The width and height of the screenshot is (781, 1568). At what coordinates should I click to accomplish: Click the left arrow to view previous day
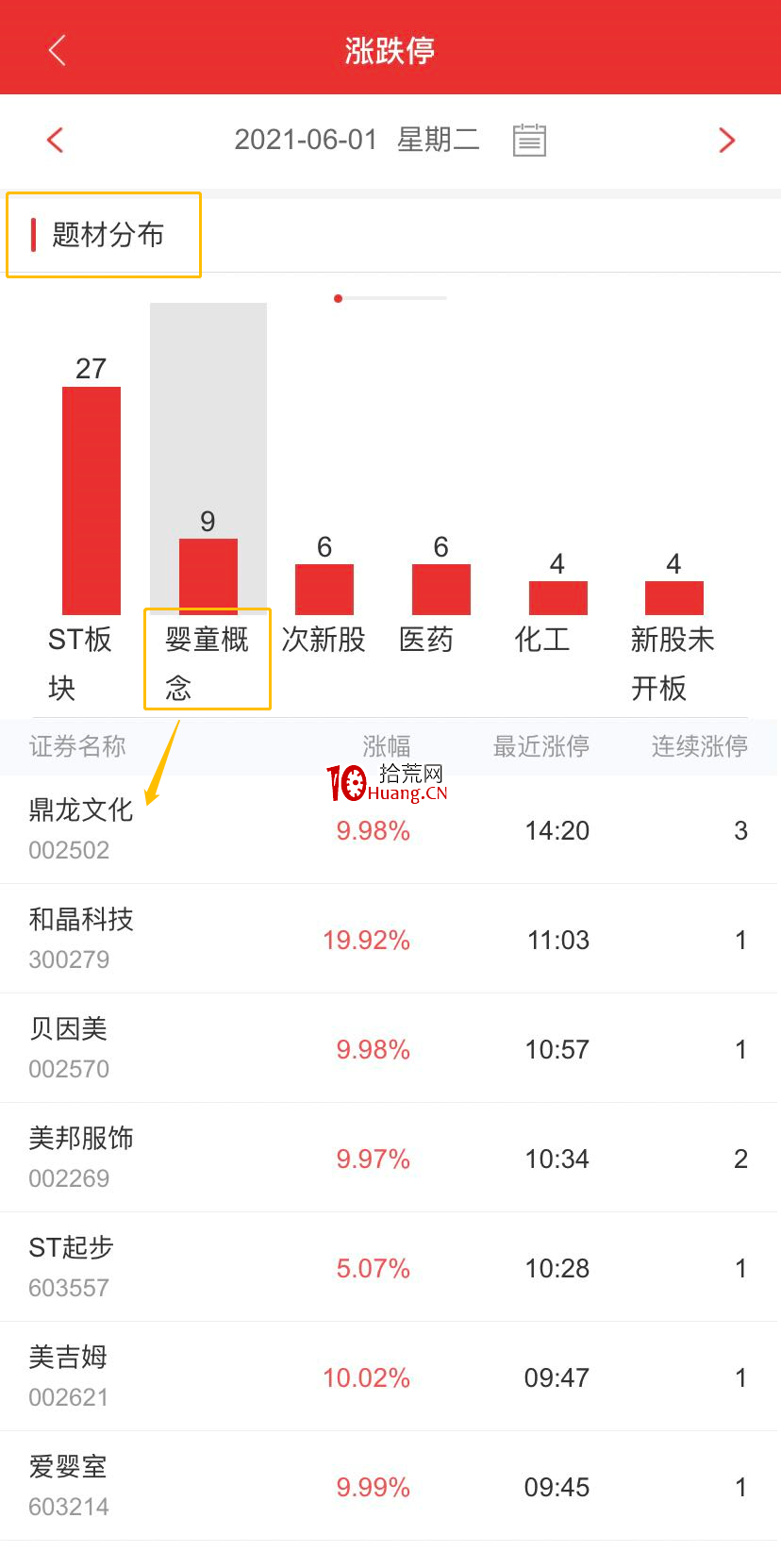[x=54, y=140]
